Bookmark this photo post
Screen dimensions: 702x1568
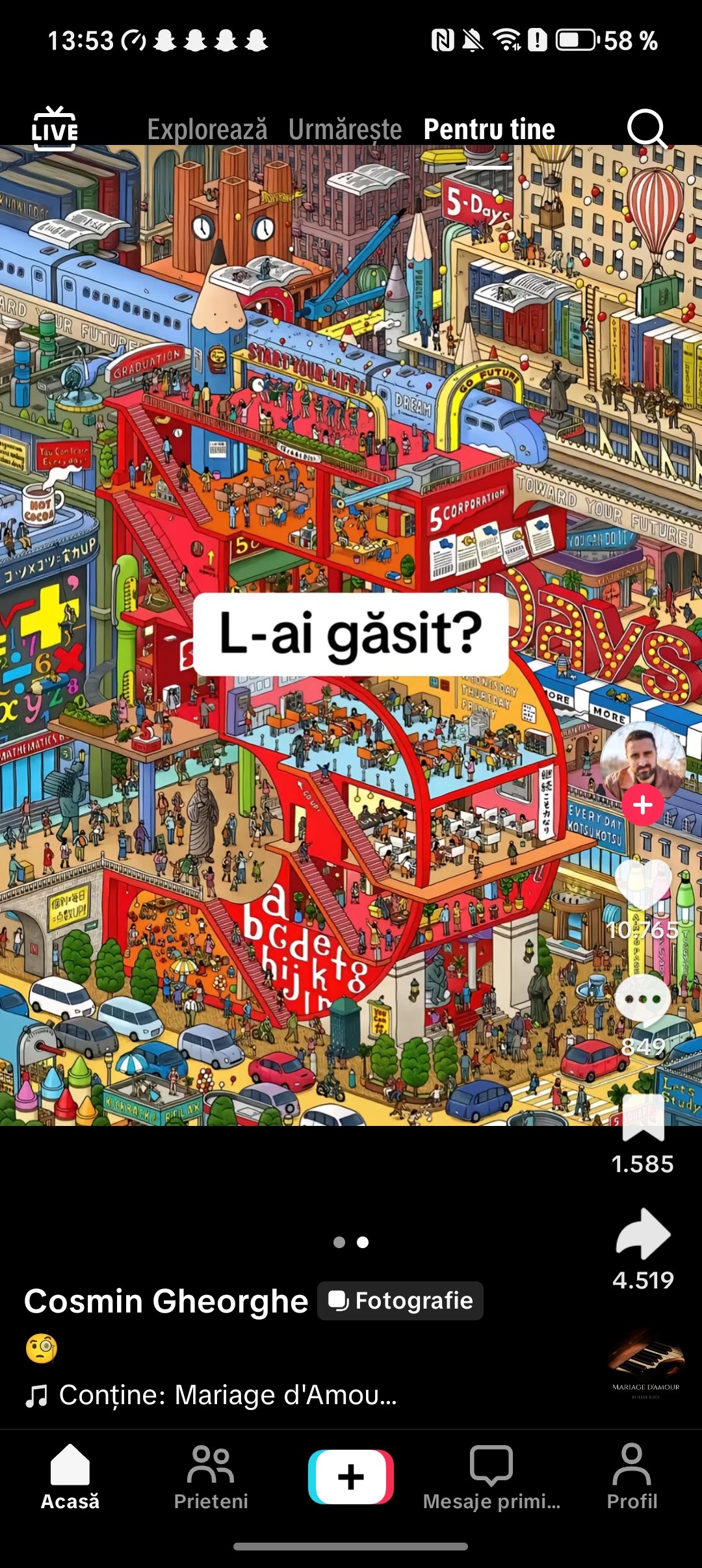coord(643,1118)
